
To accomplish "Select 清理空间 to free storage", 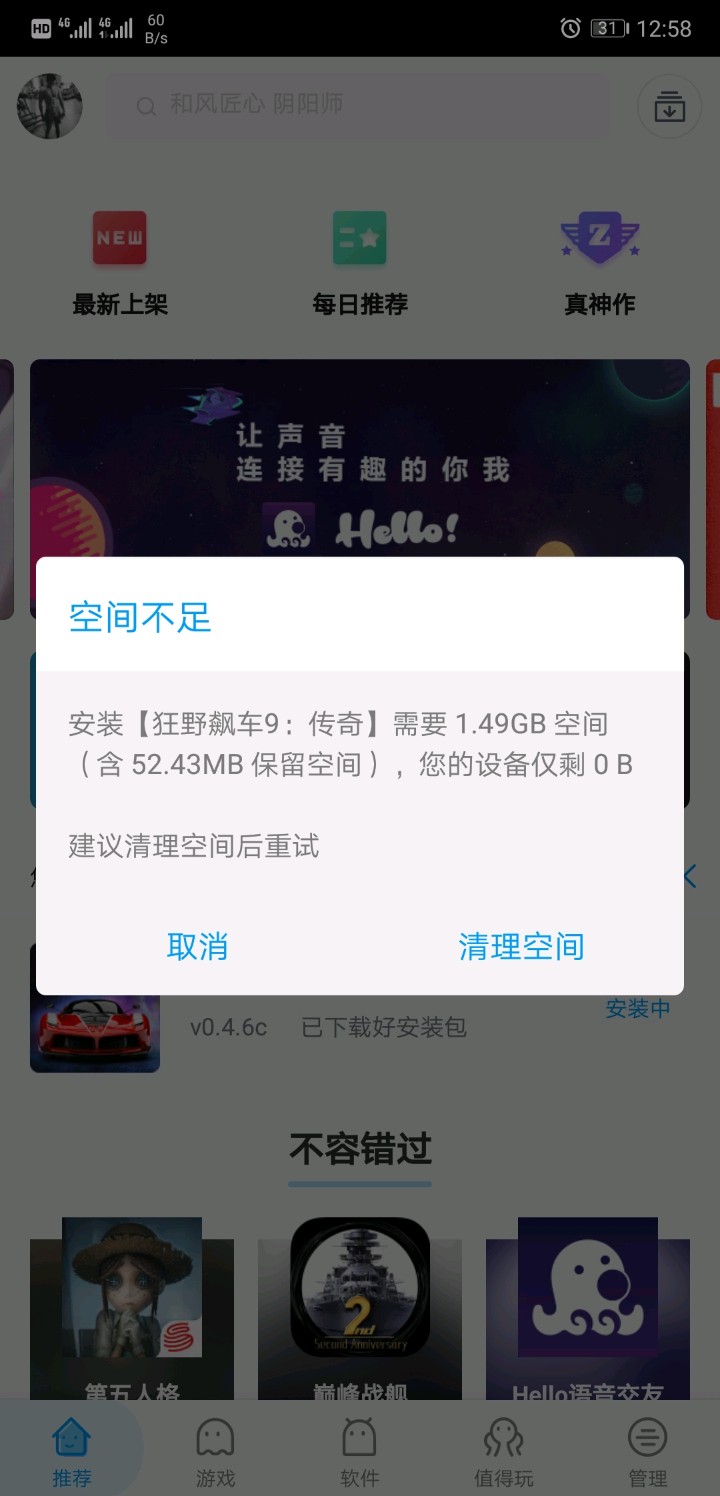I will pos(521,946).
